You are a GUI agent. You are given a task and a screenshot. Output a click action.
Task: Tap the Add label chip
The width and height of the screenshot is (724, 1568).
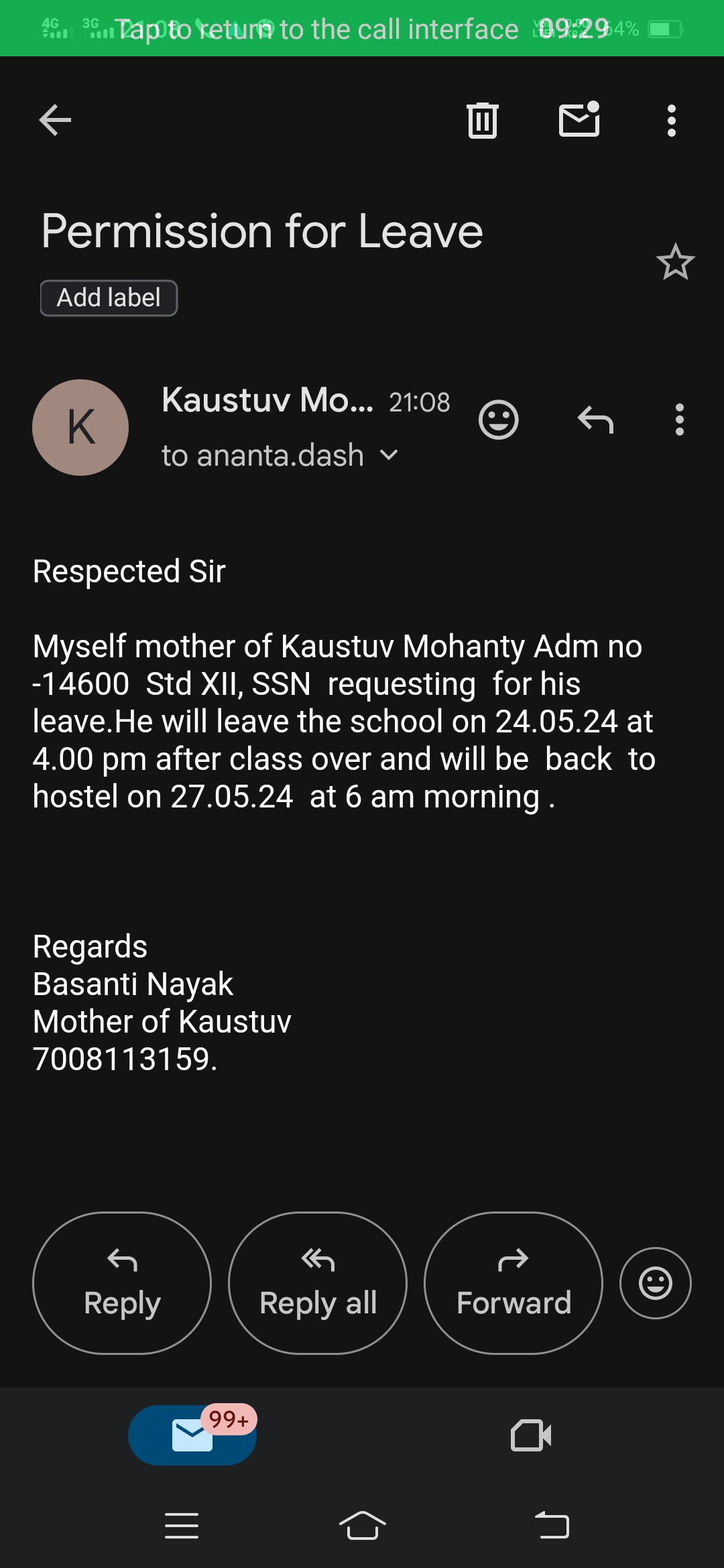[x=109, y=298]
